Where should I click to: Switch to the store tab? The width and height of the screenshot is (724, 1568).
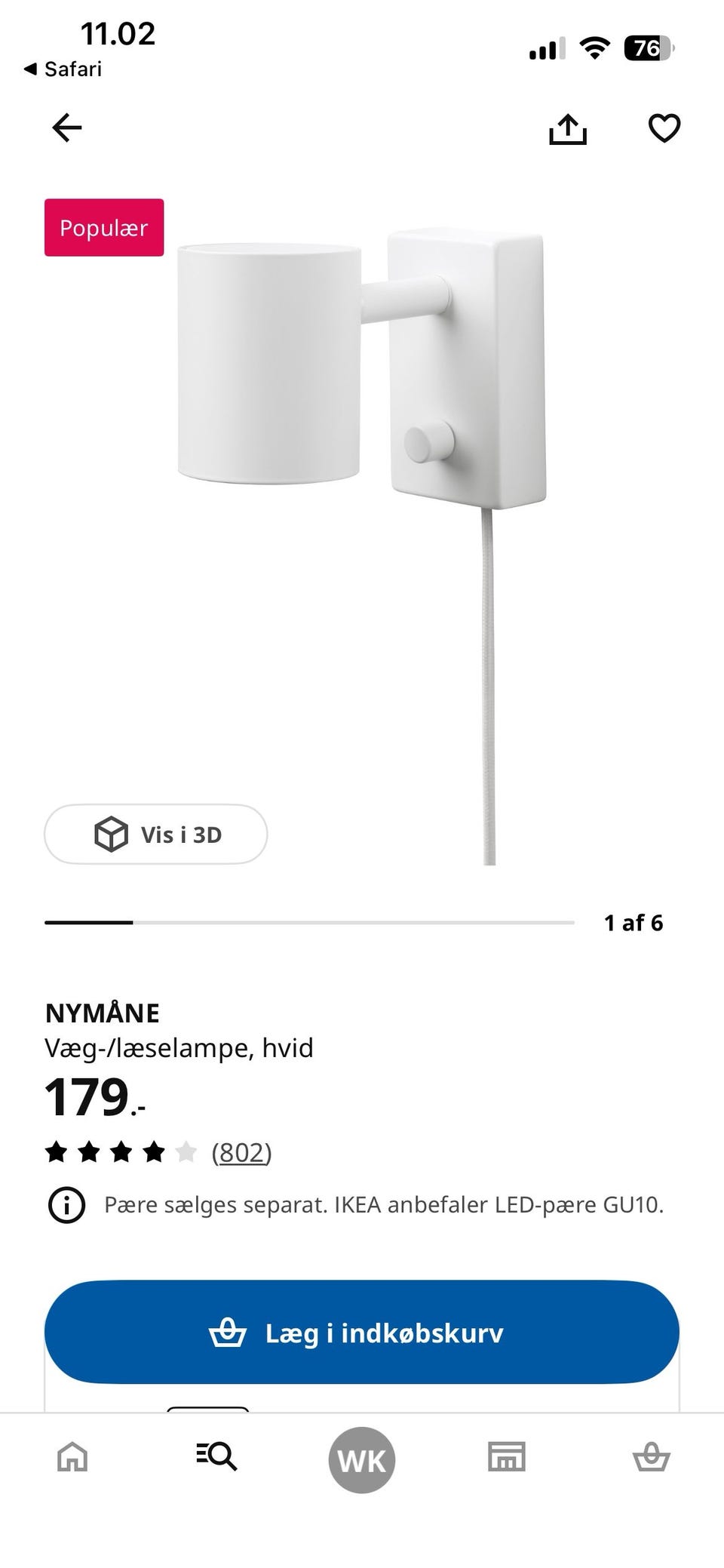click(x=506, y=1456)
